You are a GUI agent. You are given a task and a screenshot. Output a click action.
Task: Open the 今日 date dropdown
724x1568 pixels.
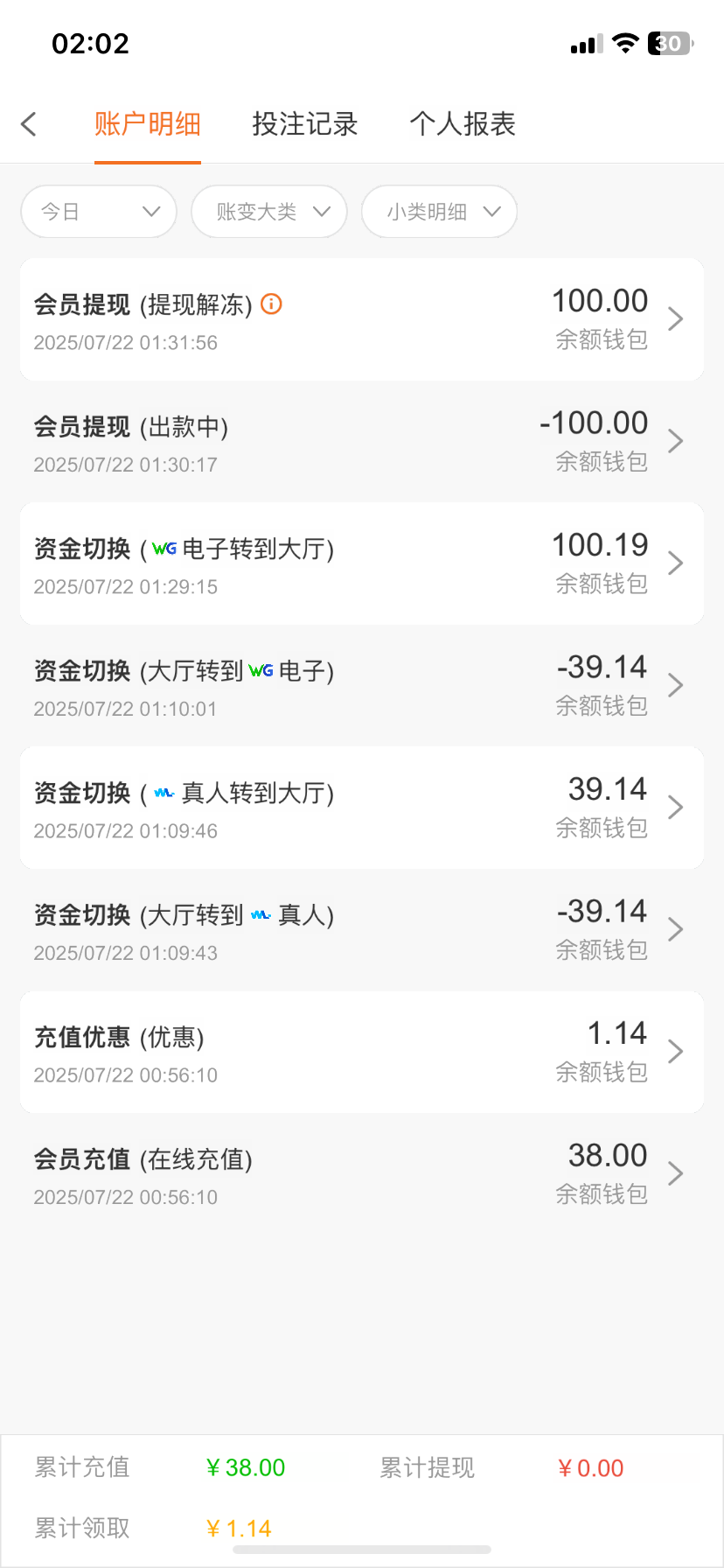click(99, 212)
